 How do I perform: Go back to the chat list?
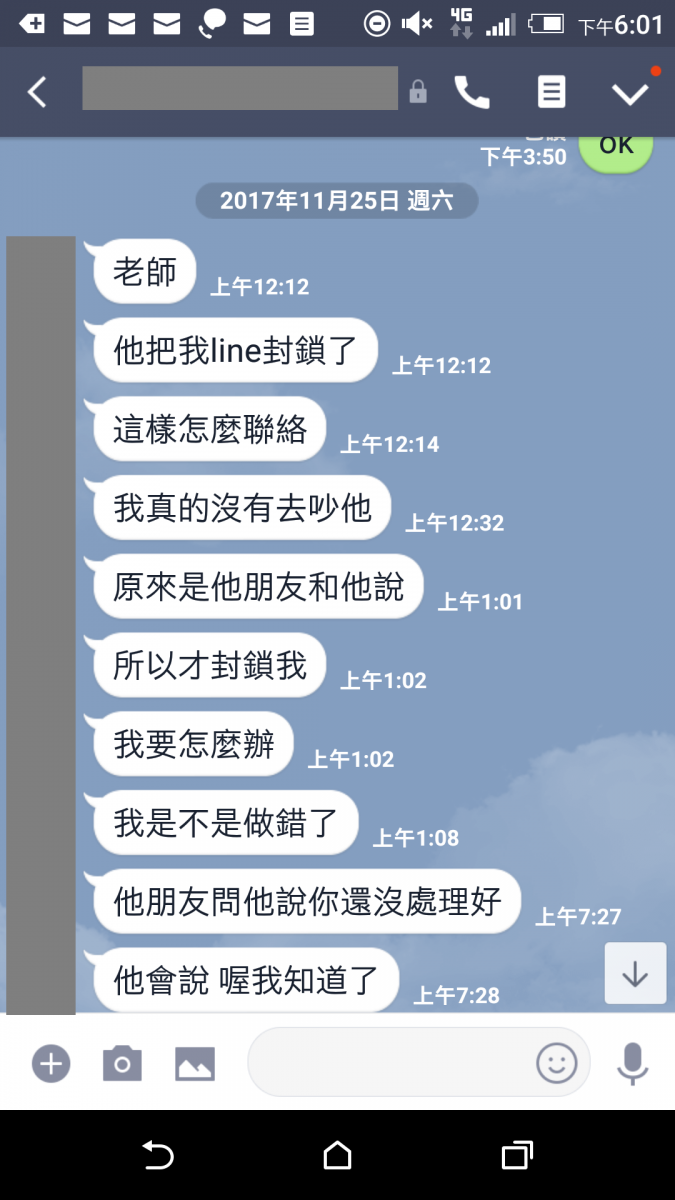click(x=37, y=92)
